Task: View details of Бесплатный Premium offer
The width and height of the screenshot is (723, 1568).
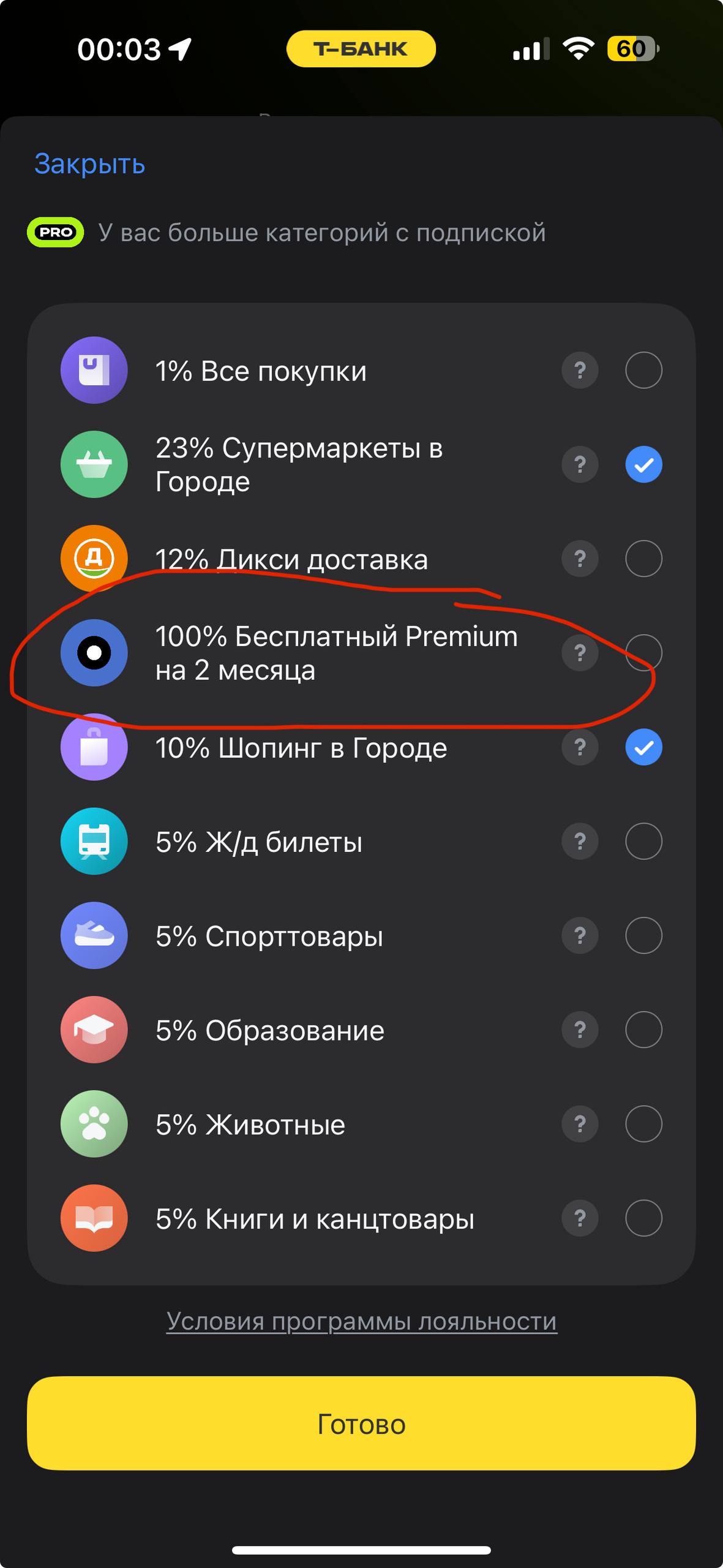Action: pyautogui.click(x=579, y=653)
